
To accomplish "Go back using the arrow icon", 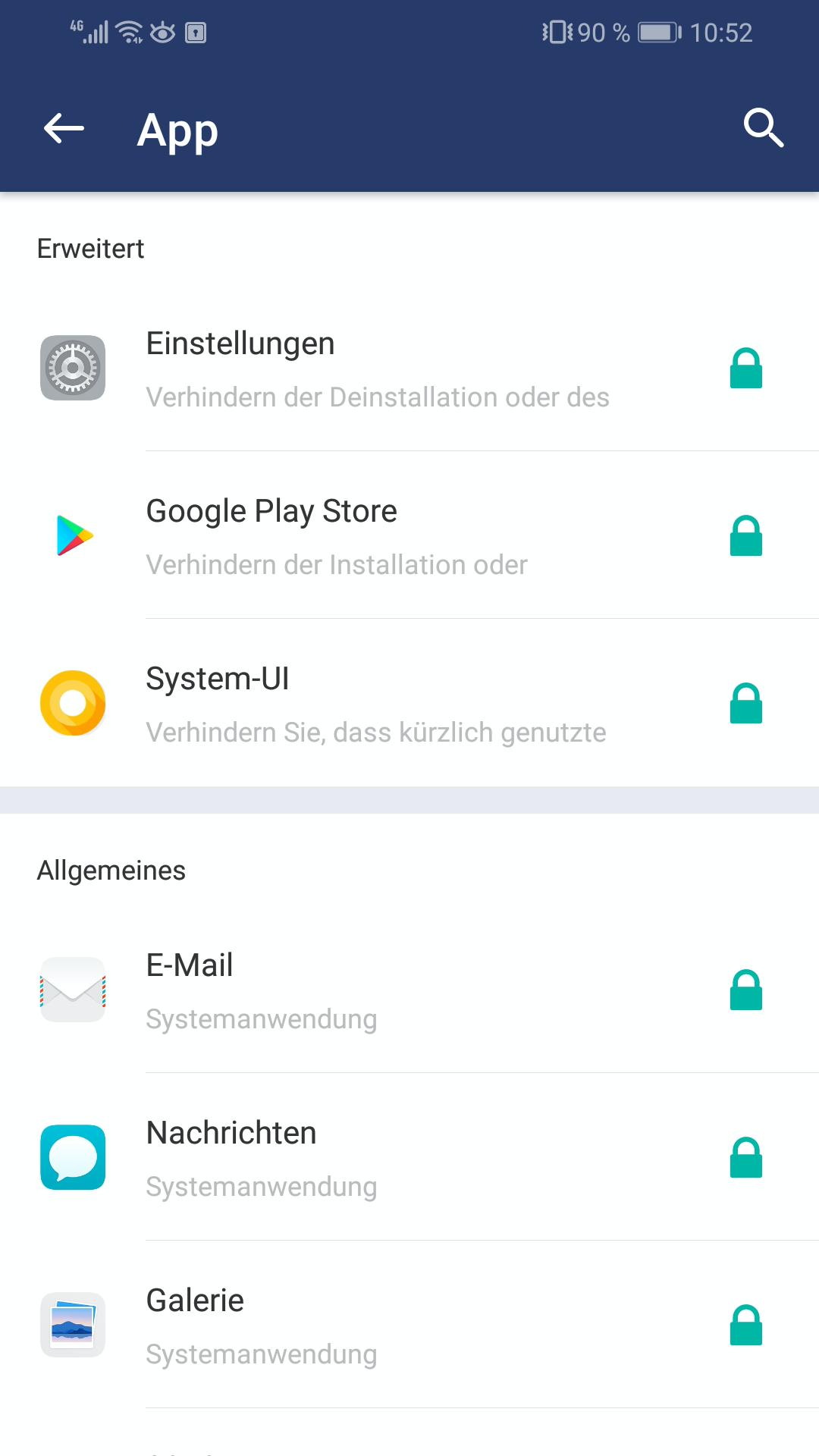I will tap(64, 128).
